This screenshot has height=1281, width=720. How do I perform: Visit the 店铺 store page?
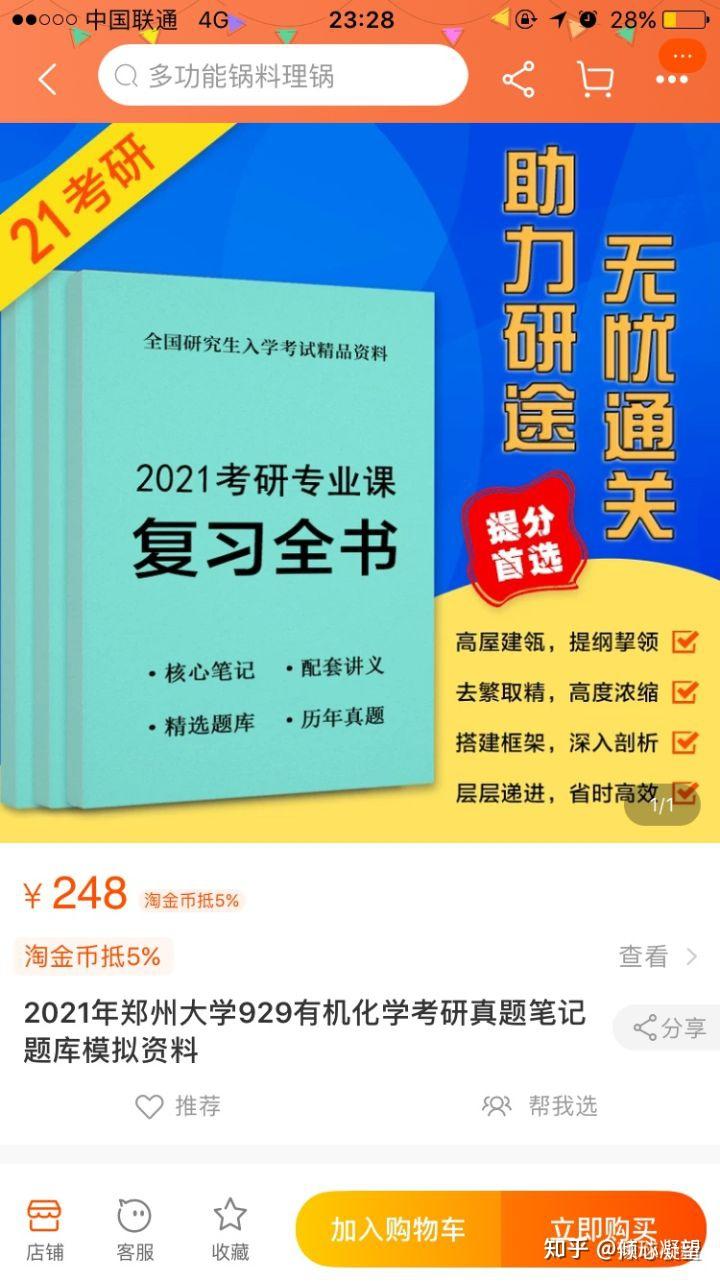tap(45, 1229)
